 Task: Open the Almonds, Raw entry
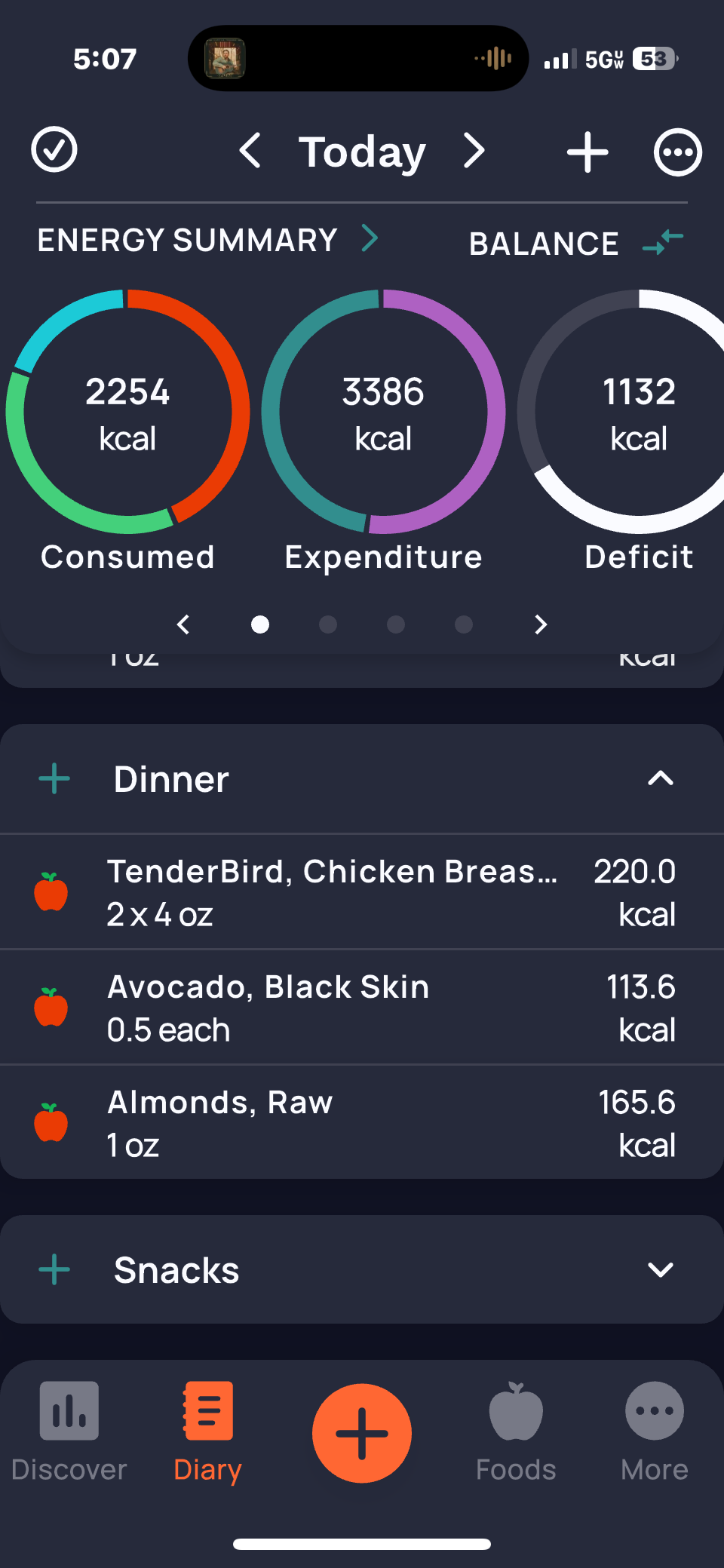(362, 1123)
